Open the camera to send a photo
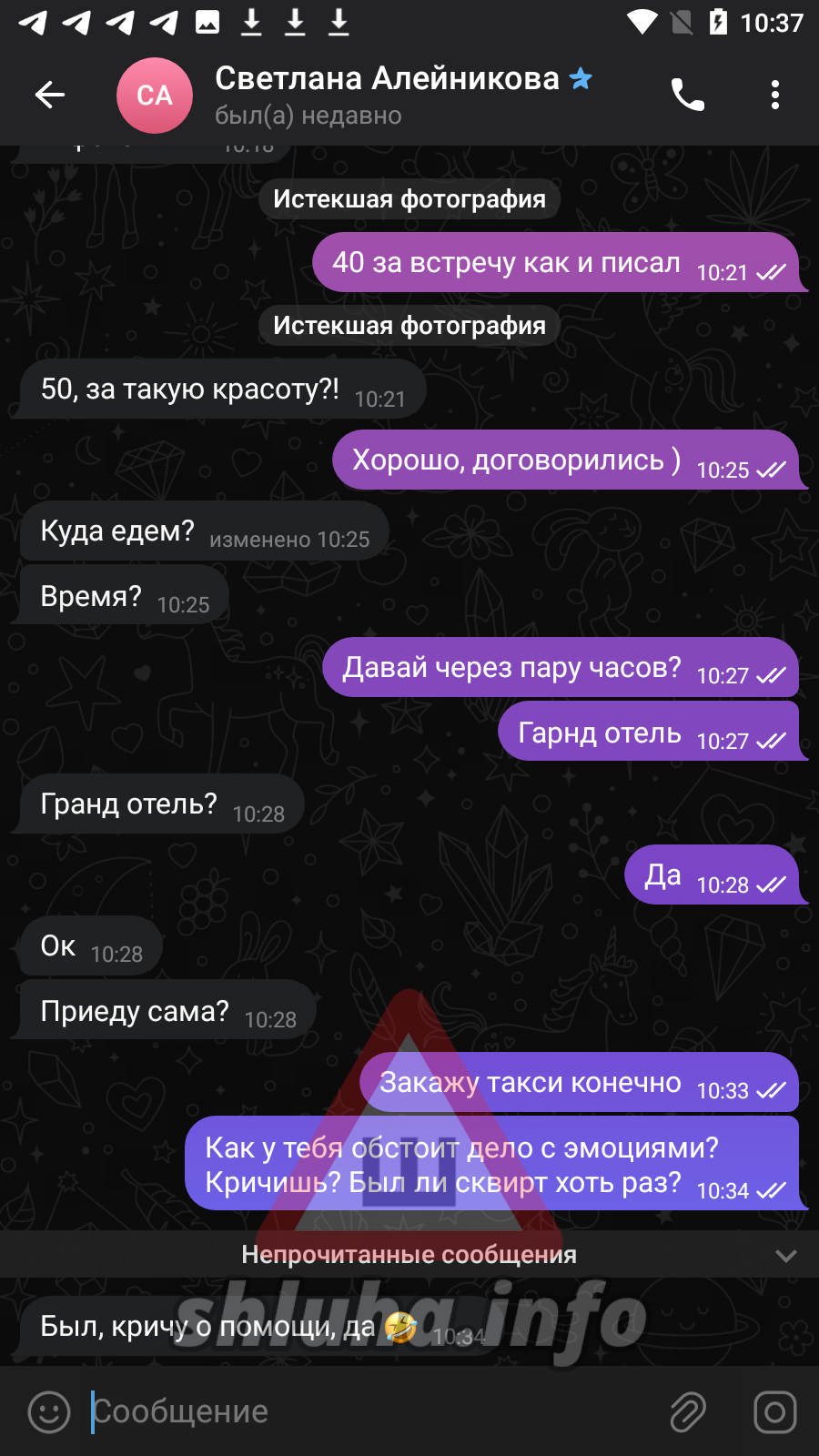 pos(775,1412)
